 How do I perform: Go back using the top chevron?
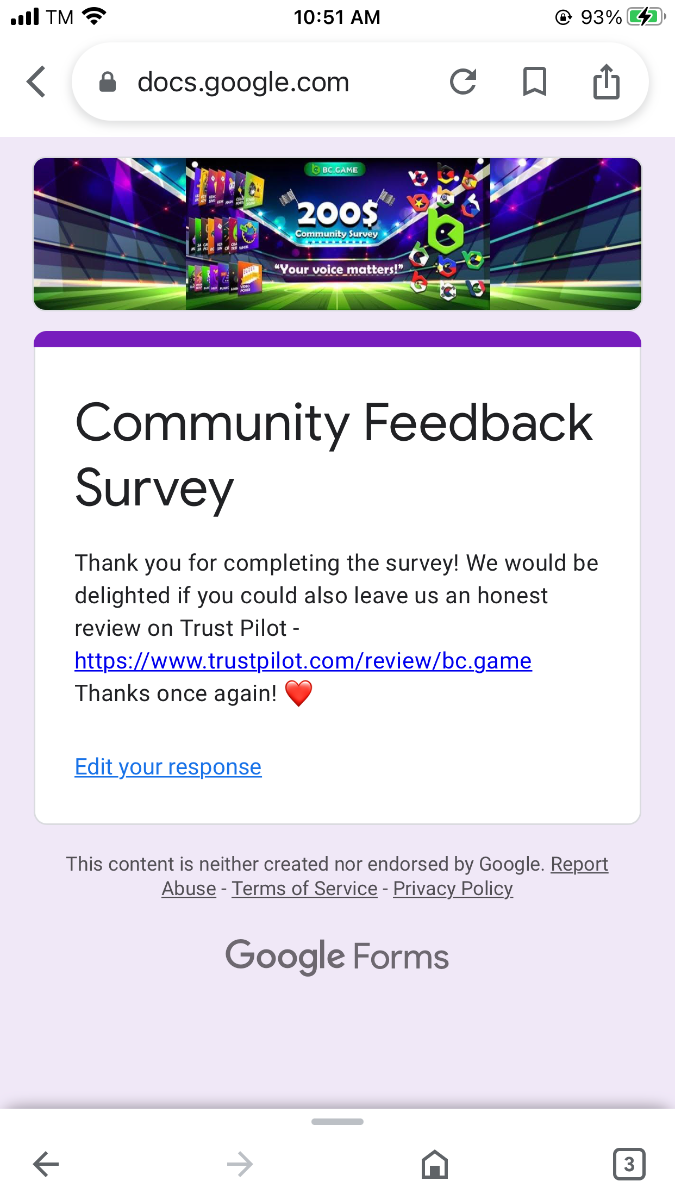tap(36, 82)
